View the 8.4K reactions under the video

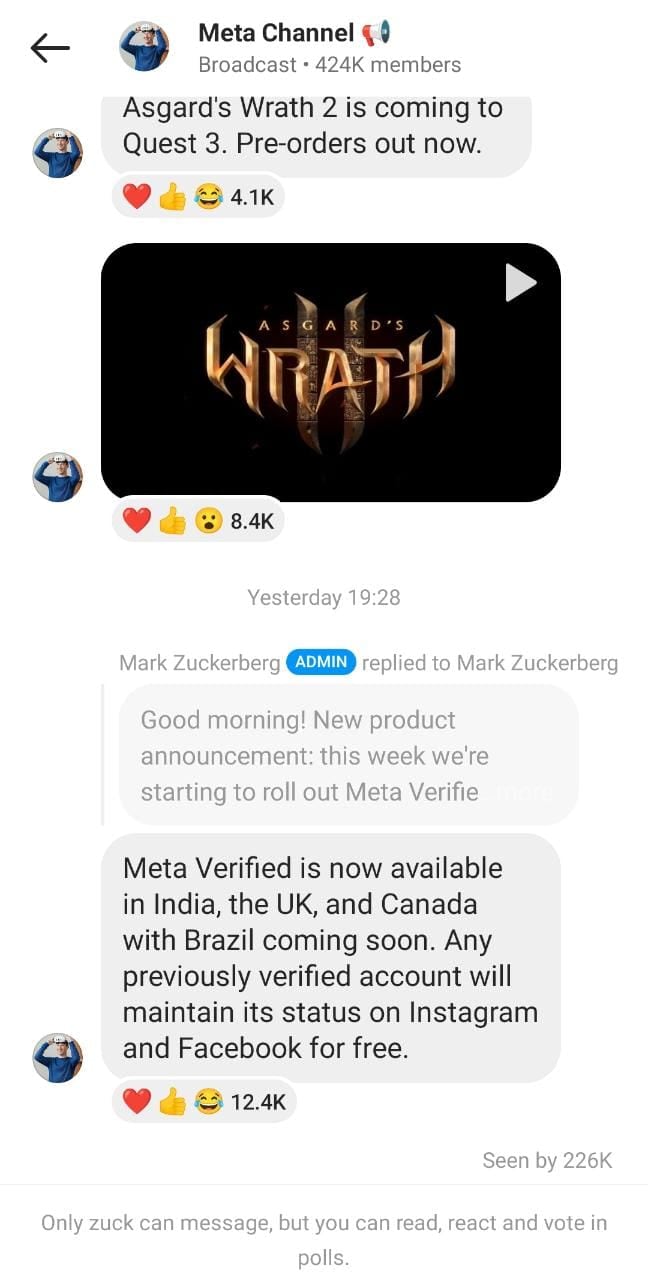(198, 520)
